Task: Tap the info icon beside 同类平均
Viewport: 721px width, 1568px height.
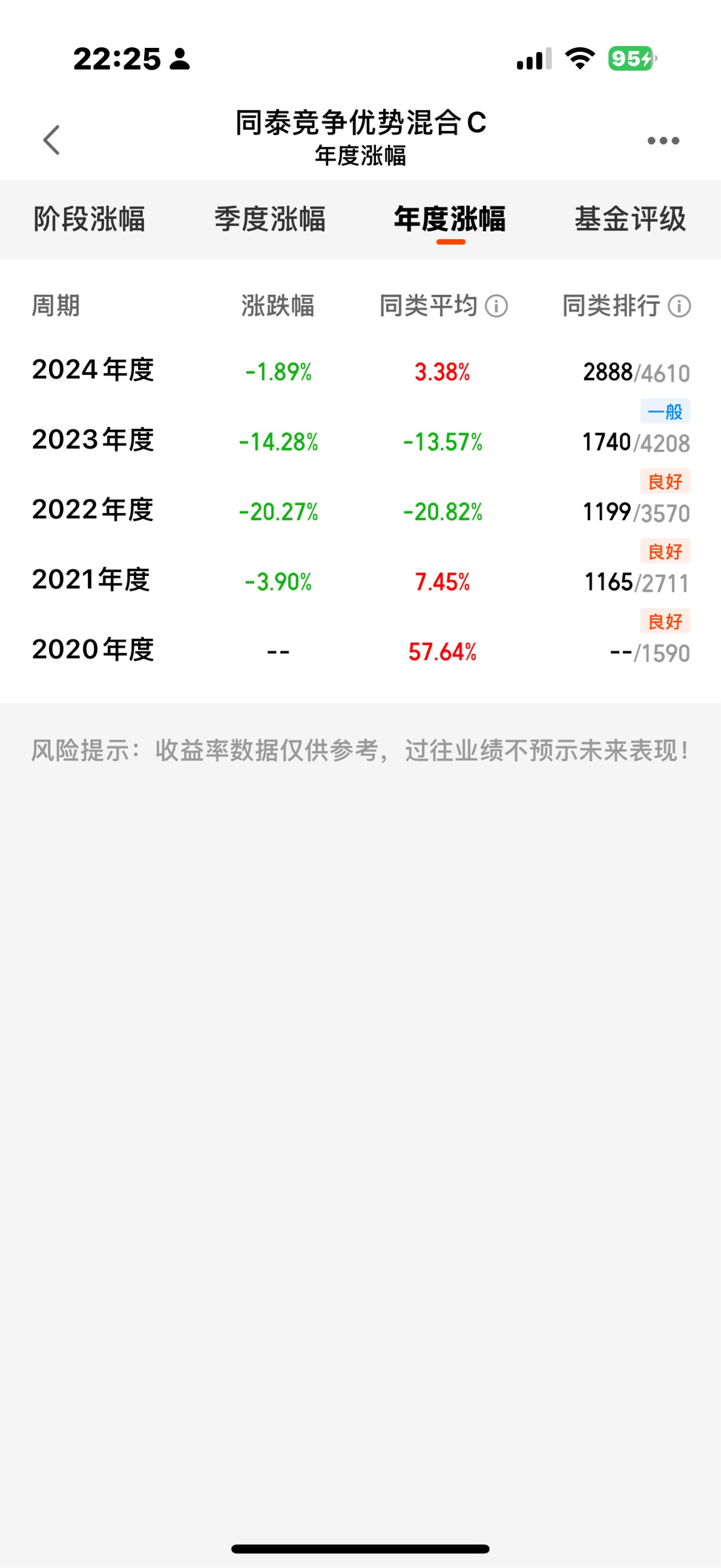Action: tap(496, 306)
